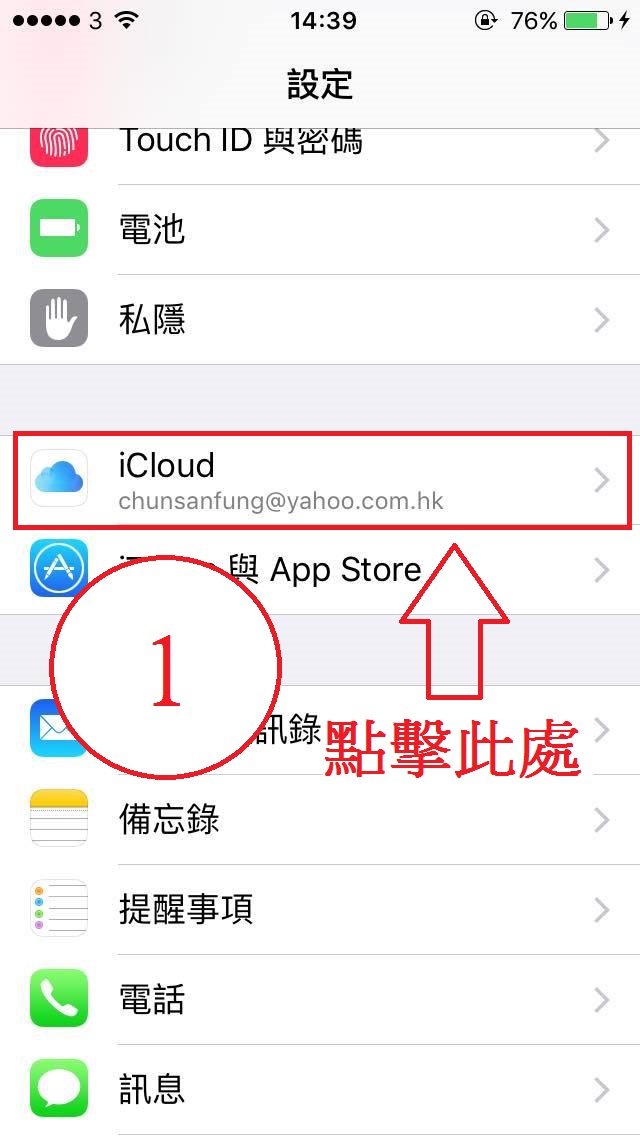The image size is (640, 1136).
Task: Open 私隱 privacy settings
Action: 320,320
